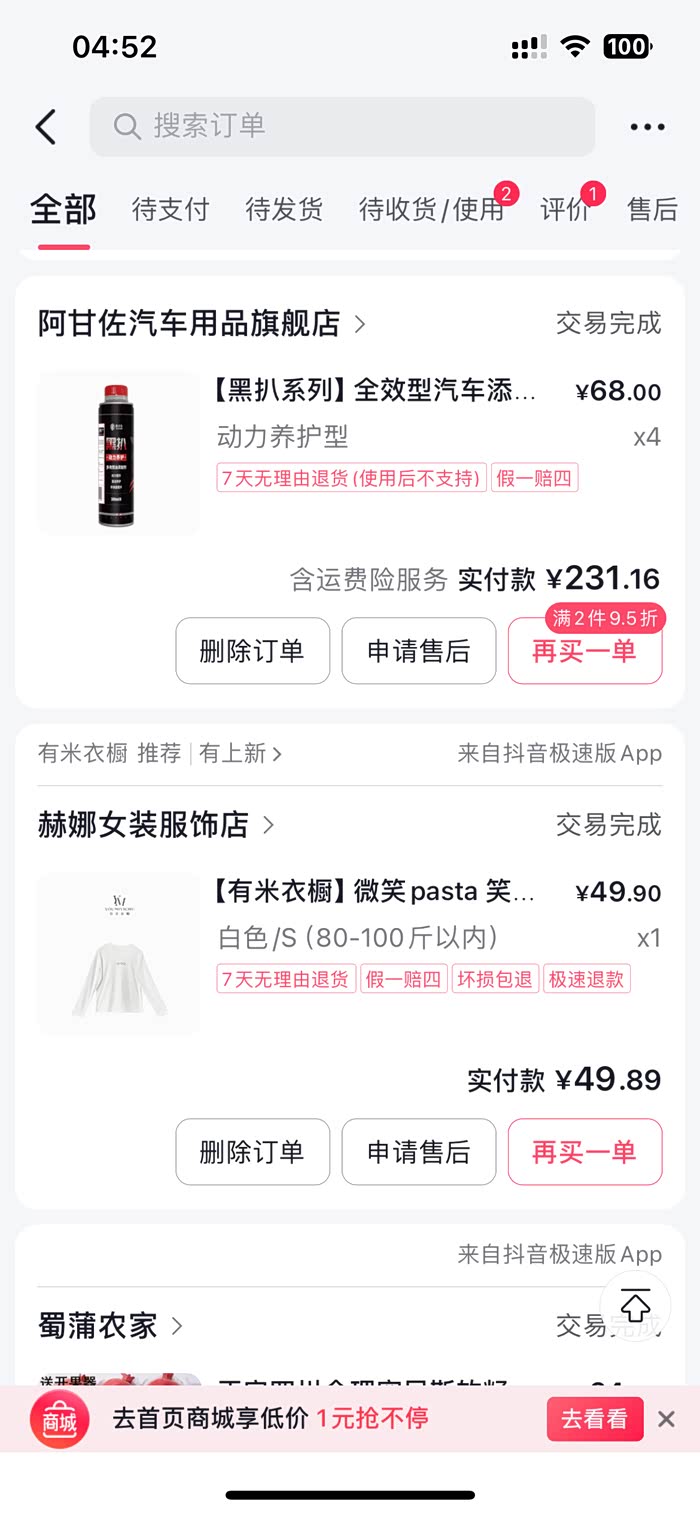Dismiss the 商城 promotion banner
Viewport: 700px width, 1514px height.
667,1419
